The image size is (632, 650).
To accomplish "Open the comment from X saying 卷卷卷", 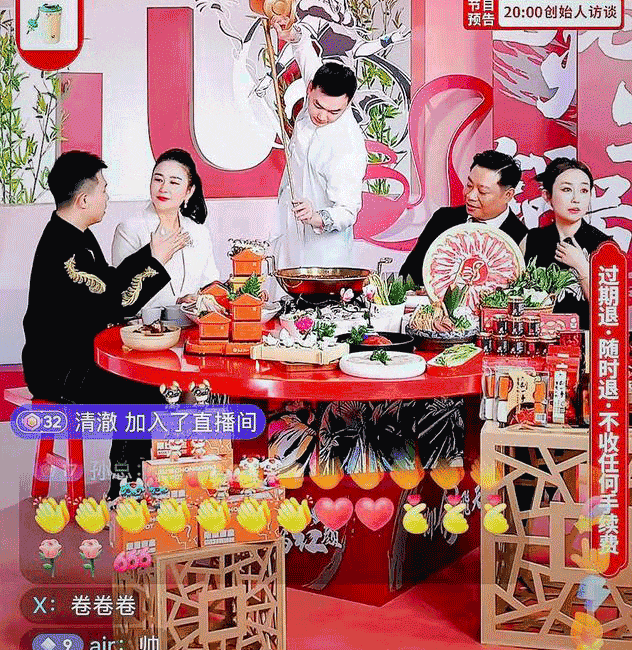I will (85, 606).
